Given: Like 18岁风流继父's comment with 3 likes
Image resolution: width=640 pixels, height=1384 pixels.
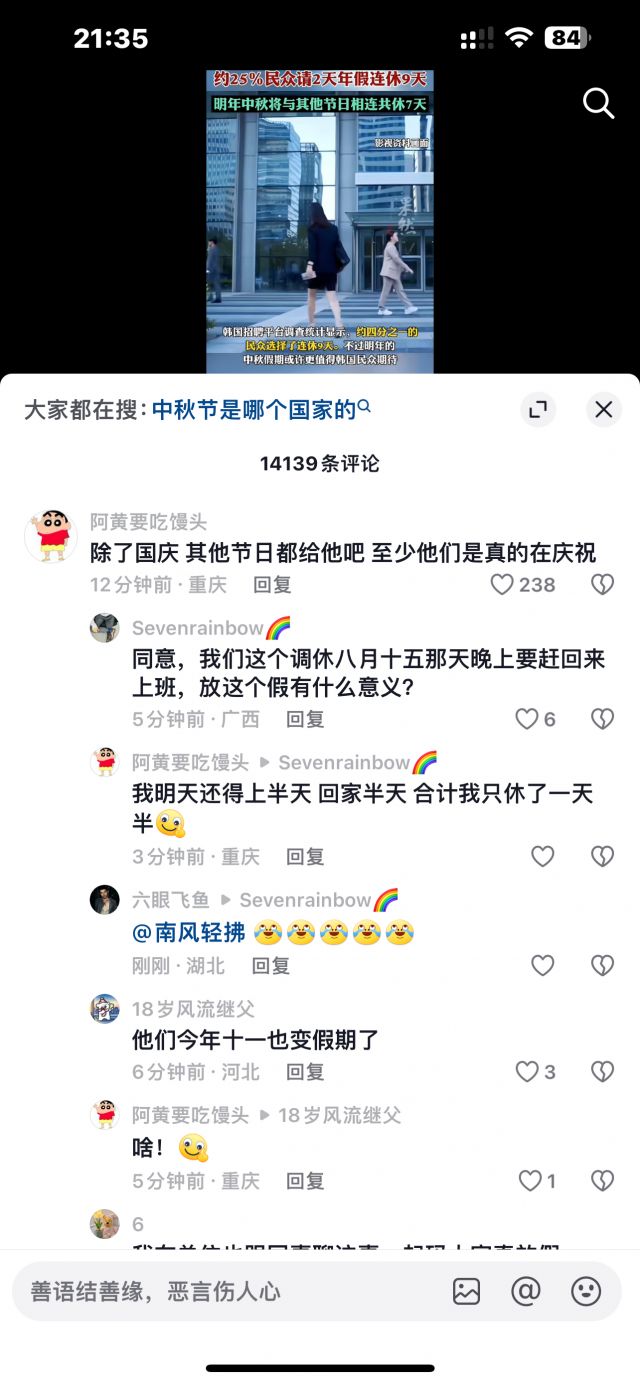Looking at the screenshot, I should click(x=527, y=1072).
